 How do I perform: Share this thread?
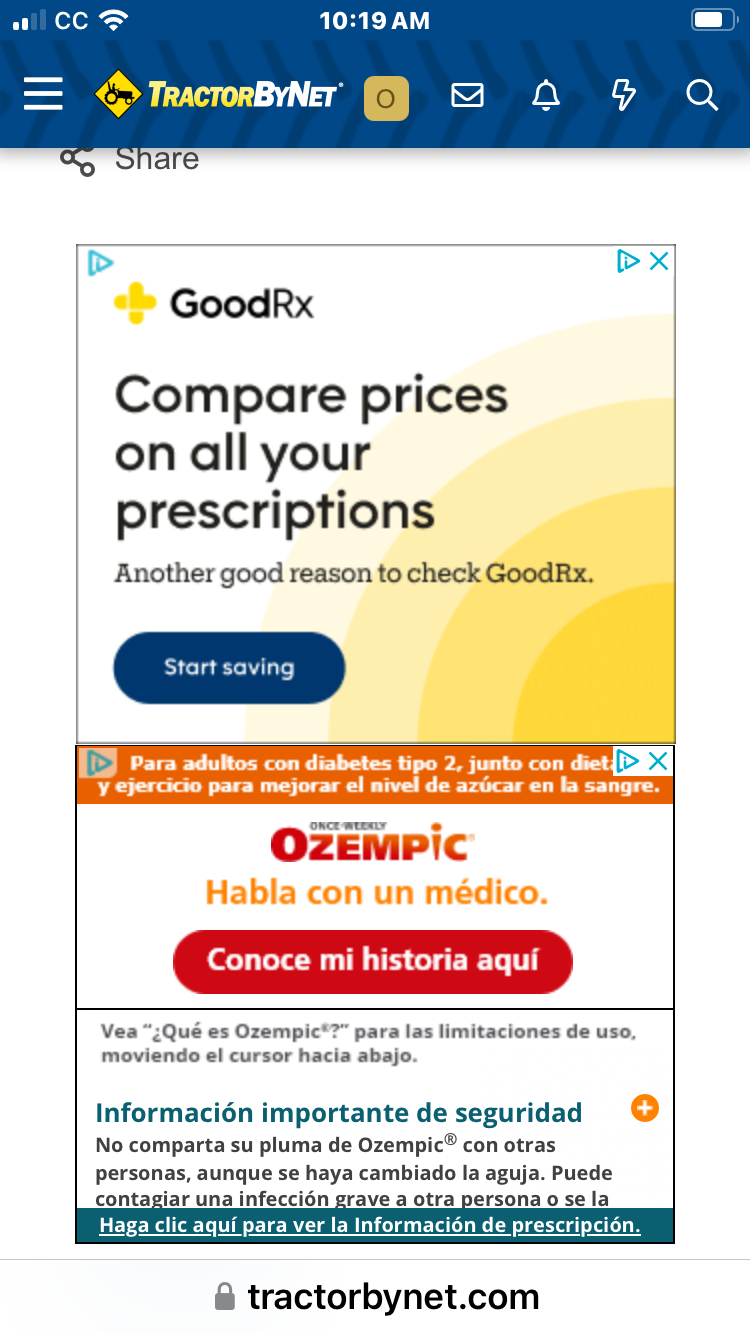click(129, 159)
